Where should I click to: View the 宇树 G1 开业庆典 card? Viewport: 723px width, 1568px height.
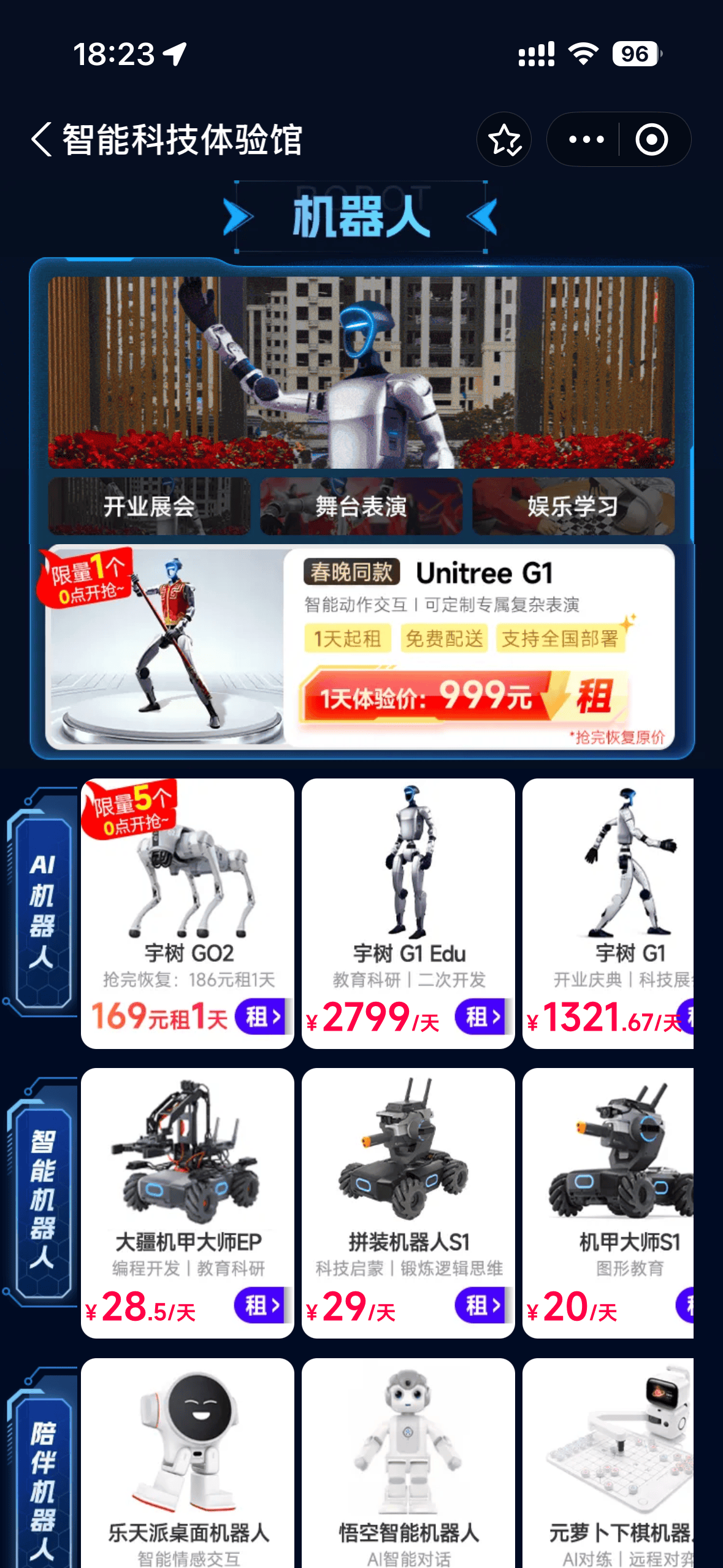613,890
